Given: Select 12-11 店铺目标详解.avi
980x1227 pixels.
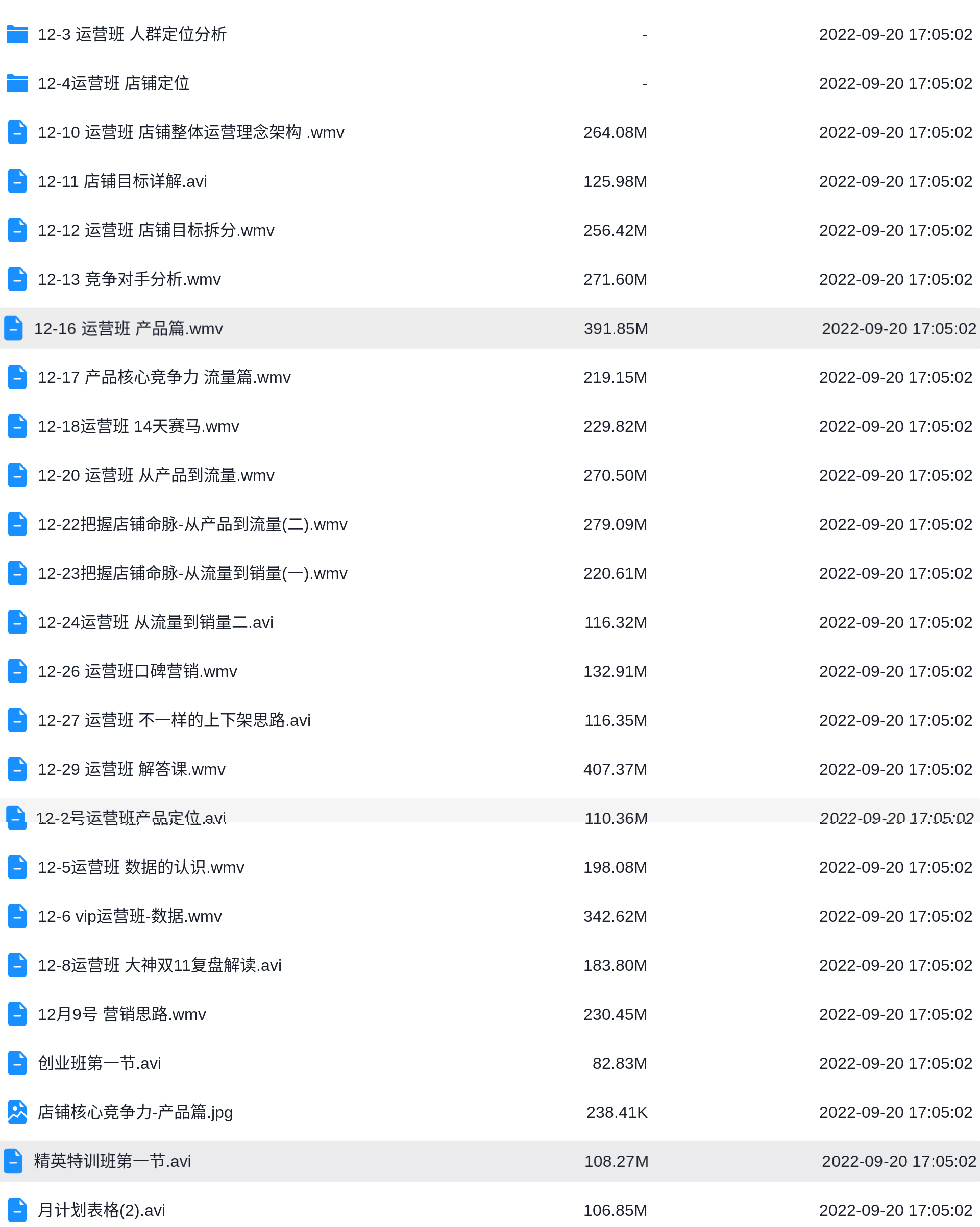Looking at the screenshot, I should tap(122, 181).
